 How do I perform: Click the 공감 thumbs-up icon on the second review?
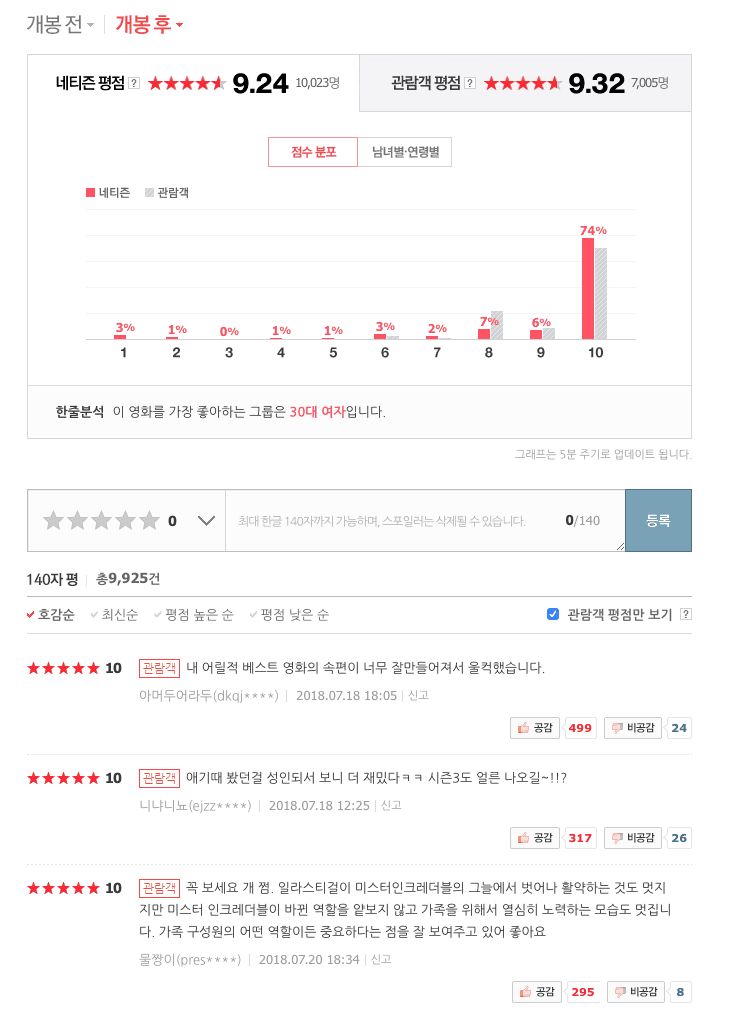click(524, 838)
